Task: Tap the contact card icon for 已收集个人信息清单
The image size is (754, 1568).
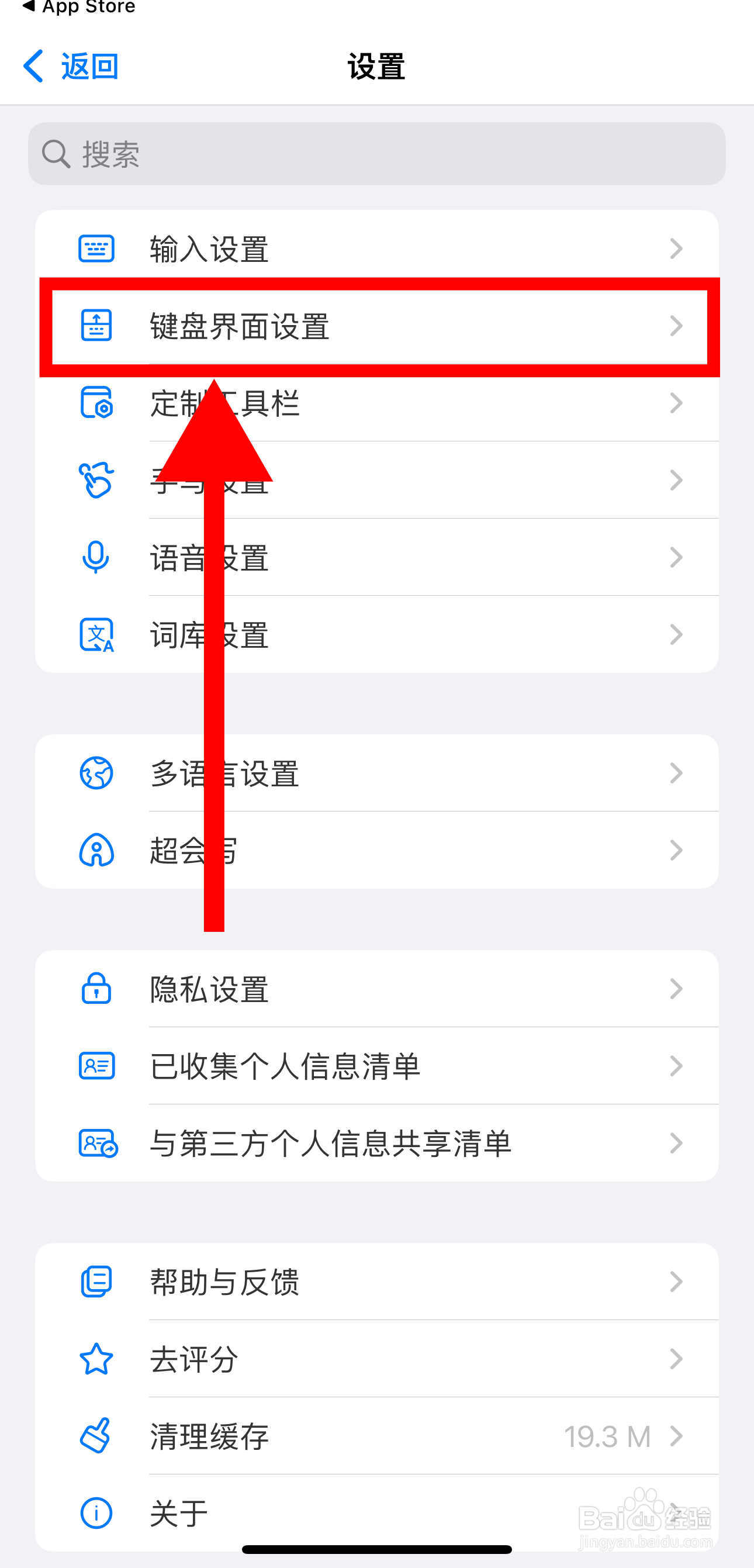Action: tap(96, 1066)
